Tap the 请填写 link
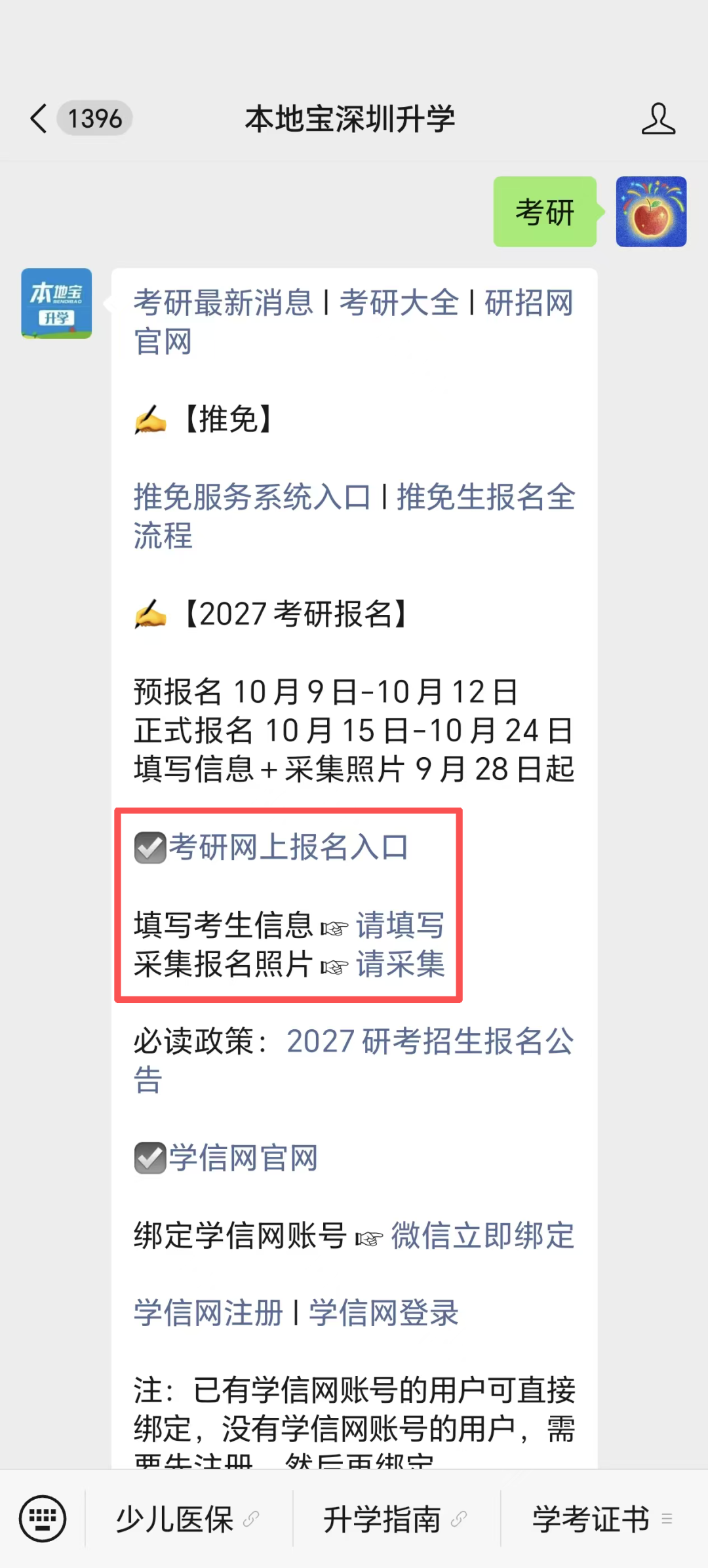 pos(401,926)
